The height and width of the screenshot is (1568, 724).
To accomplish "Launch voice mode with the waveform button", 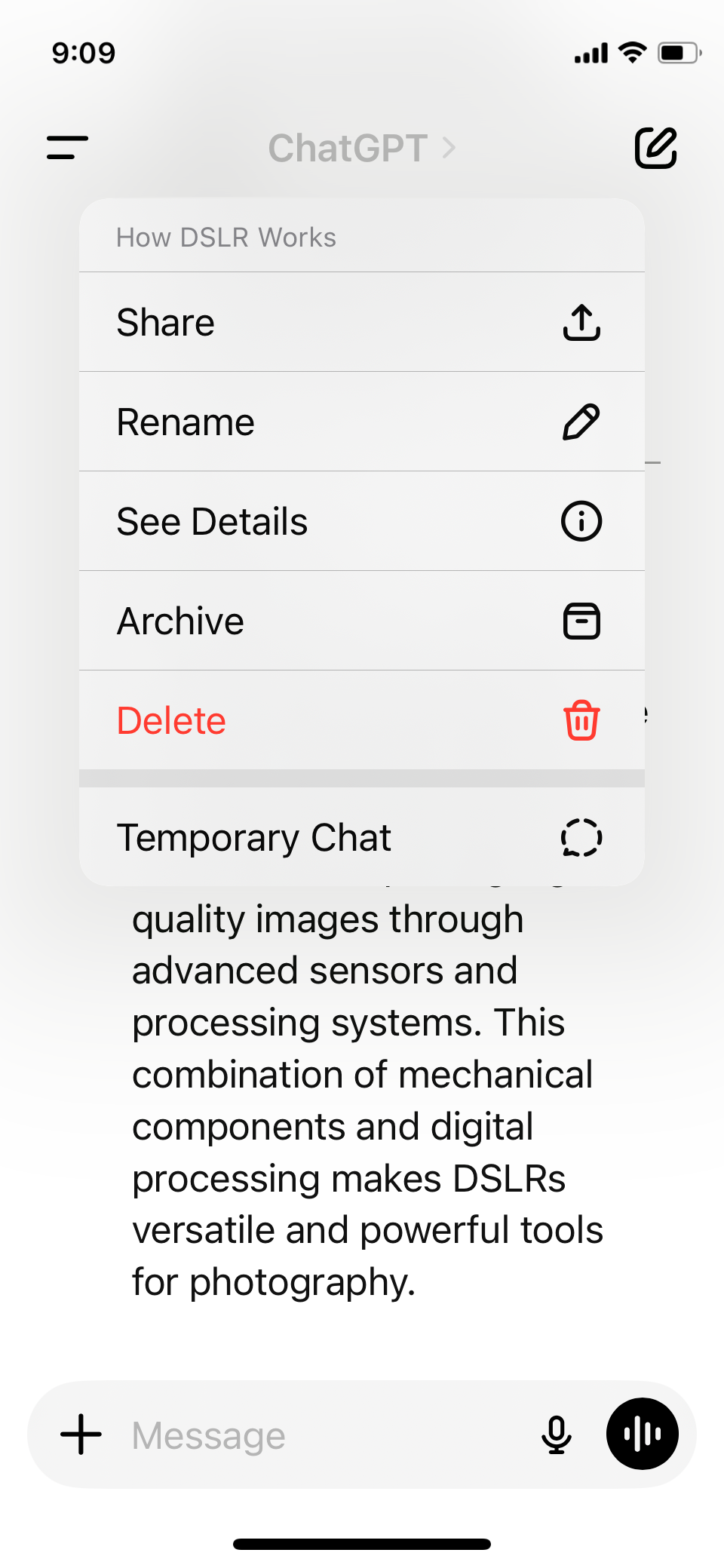I will pos(643,1434).
